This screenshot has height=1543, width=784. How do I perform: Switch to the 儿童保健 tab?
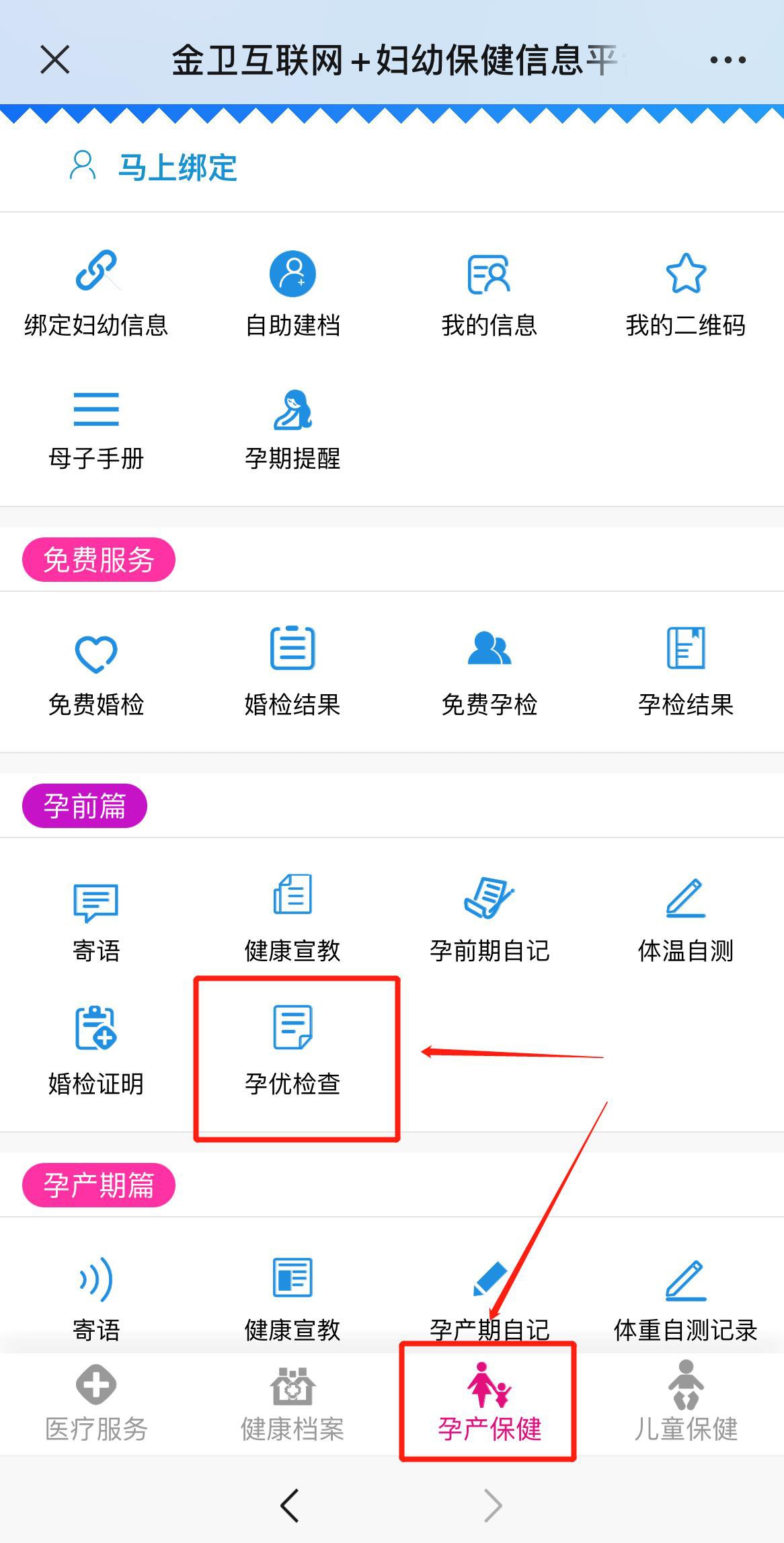685,1402
